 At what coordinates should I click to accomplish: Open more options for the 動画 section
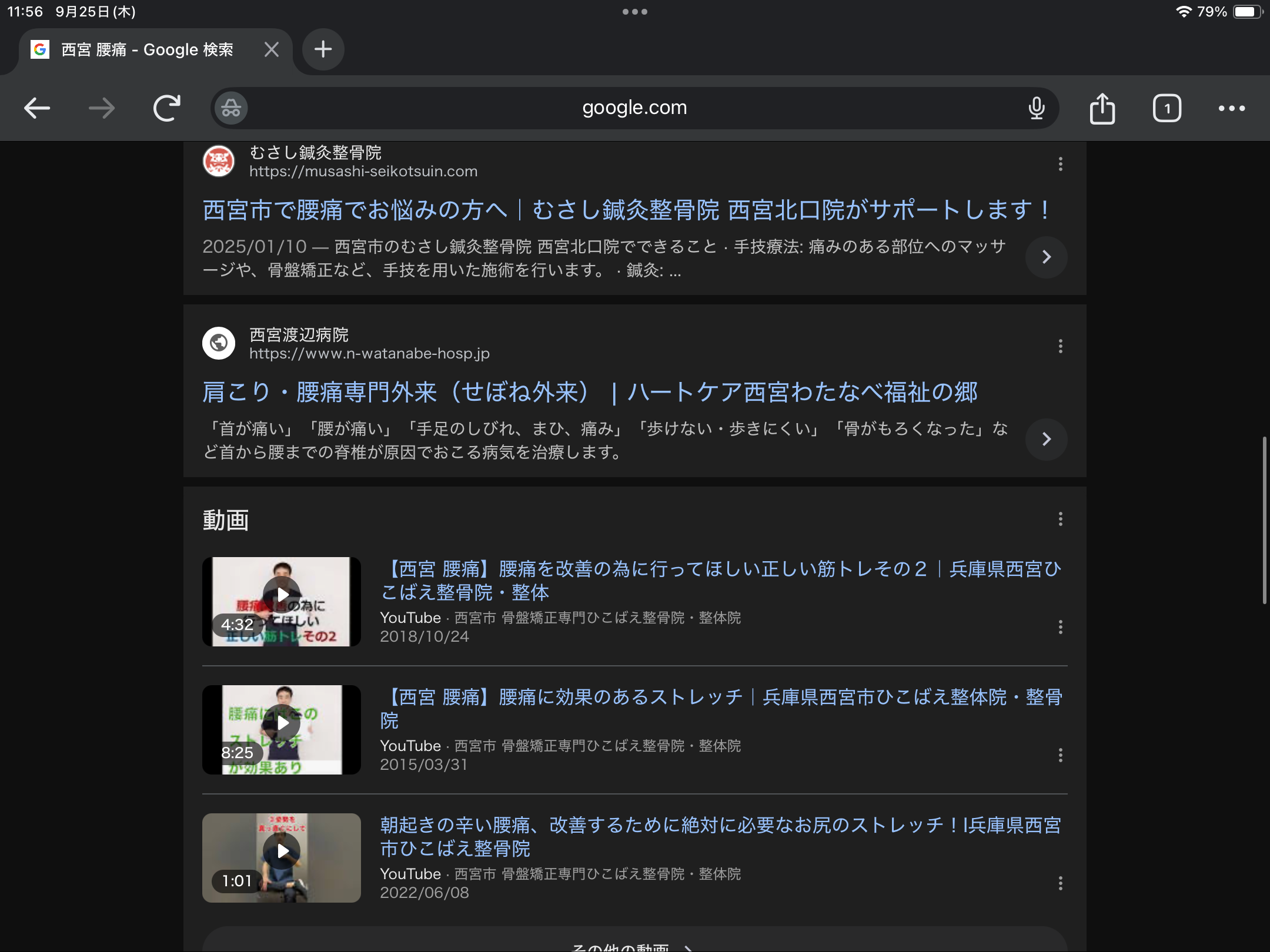(1060, 519)
